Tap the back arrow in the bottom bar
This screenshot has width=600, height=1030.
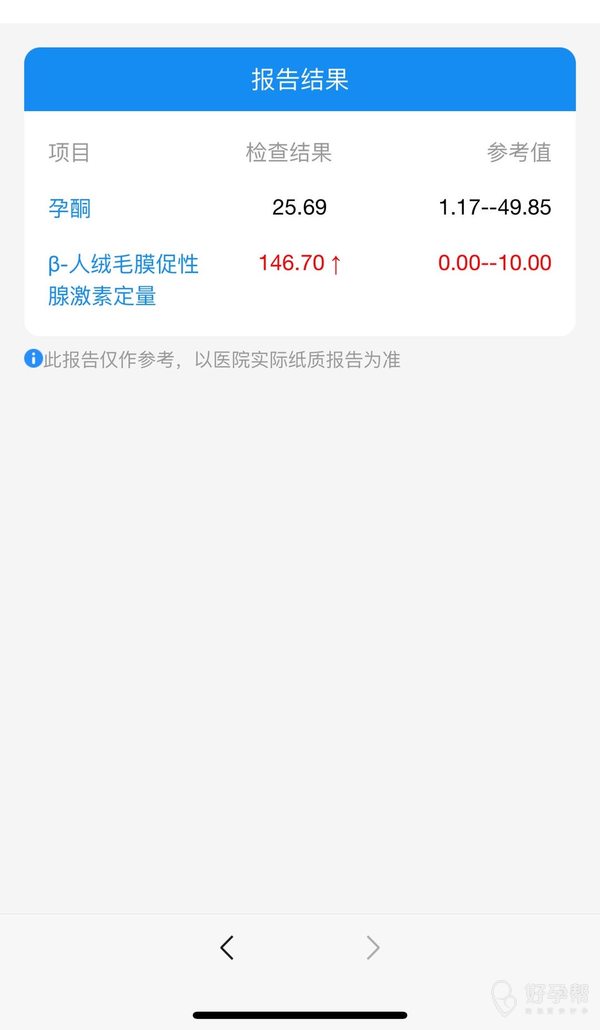click(x=227, y=947)
